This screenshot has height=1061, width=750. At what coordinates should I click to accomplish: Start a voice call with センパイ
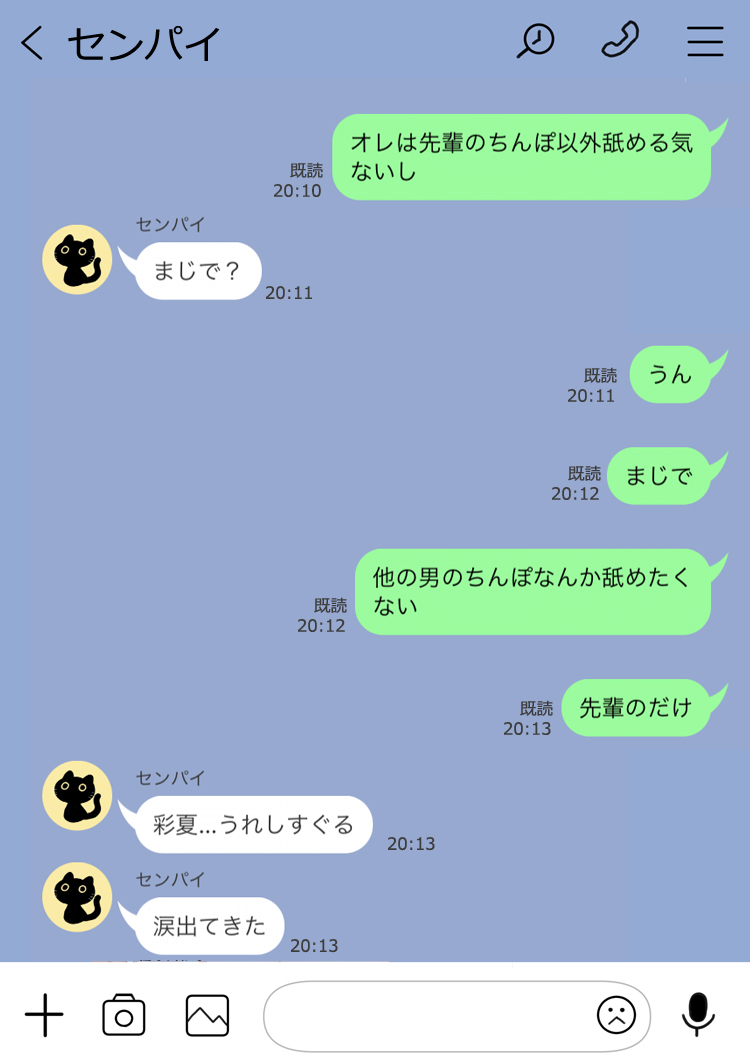(620, 41)
